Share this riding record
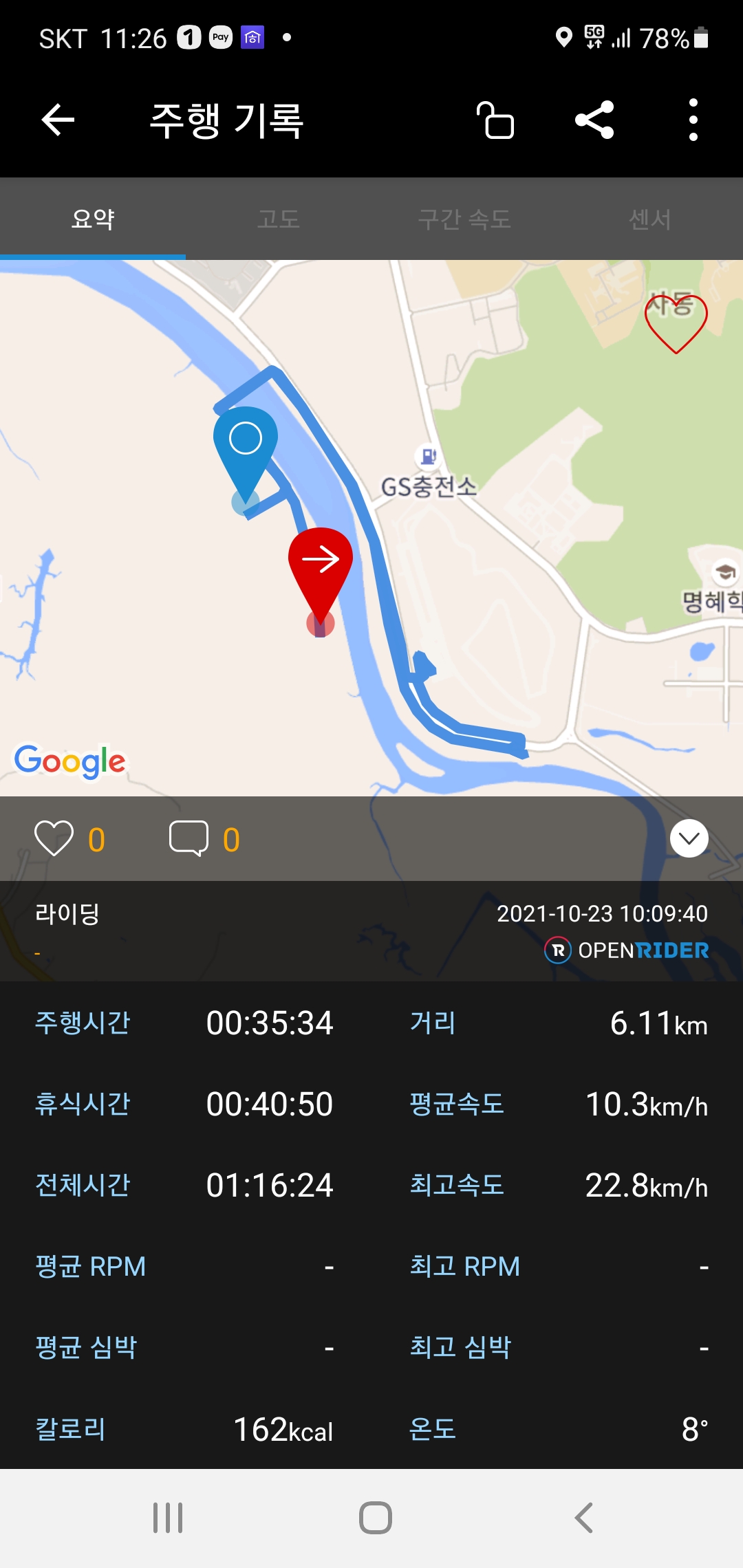 [x=594, y=120]
